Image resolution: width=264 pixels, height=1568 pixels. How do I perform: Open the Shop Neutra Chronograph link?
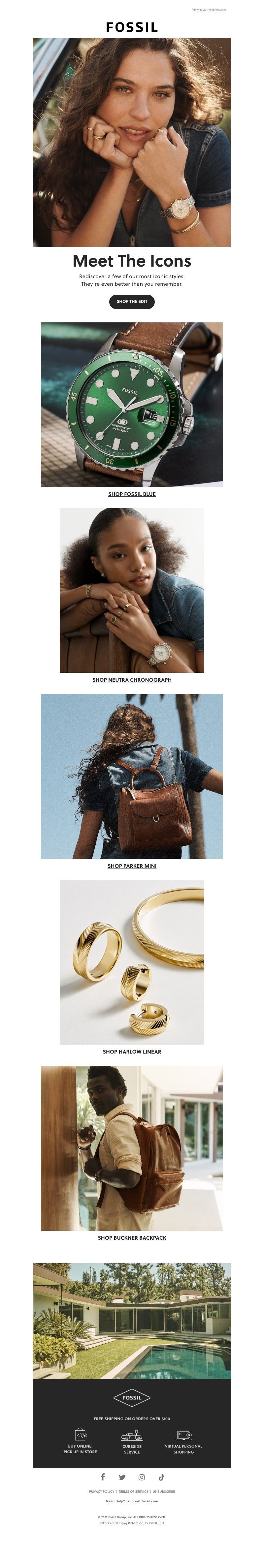132,680
